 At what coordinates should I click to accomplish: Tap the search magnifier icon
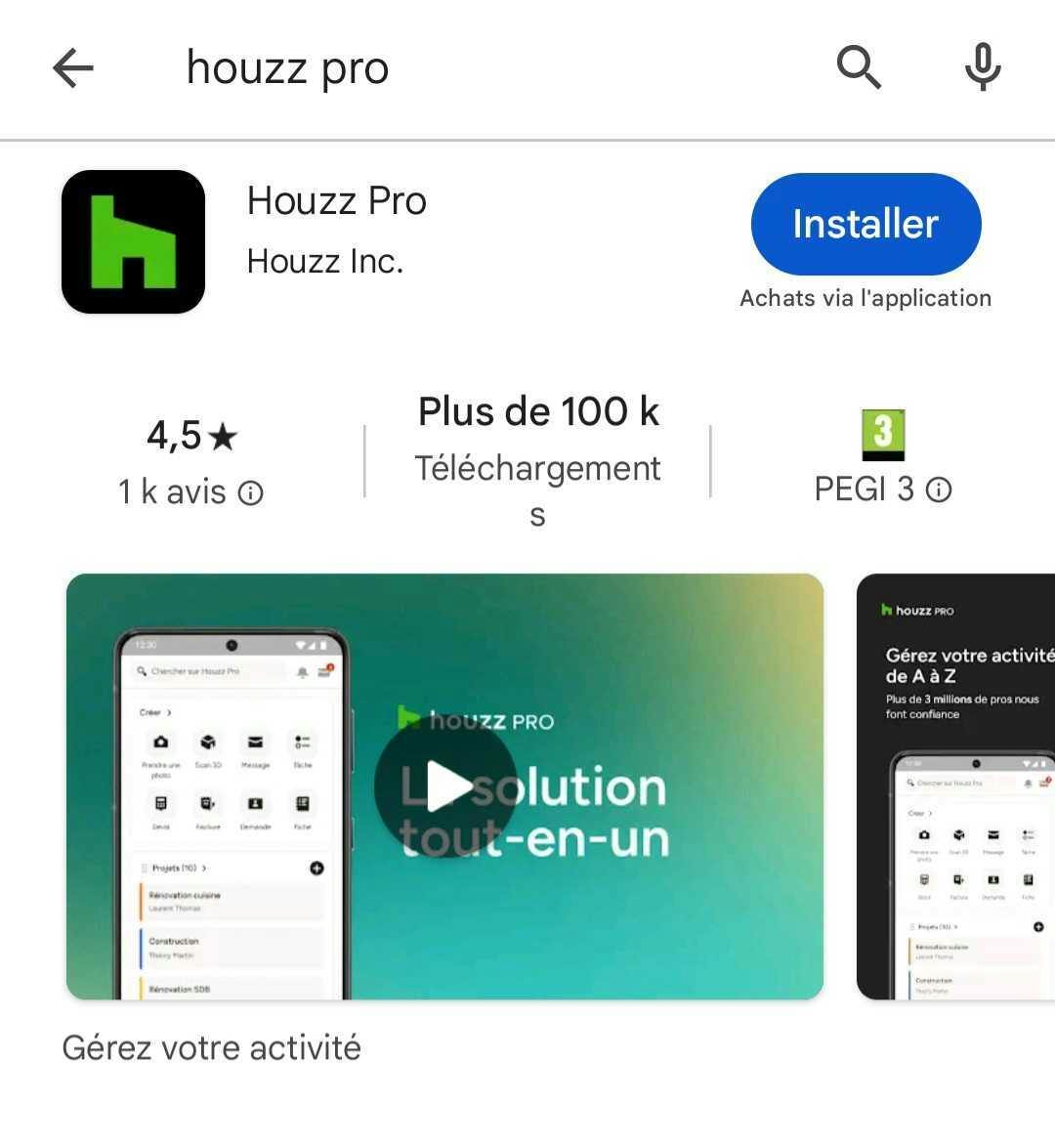point(860,68)
